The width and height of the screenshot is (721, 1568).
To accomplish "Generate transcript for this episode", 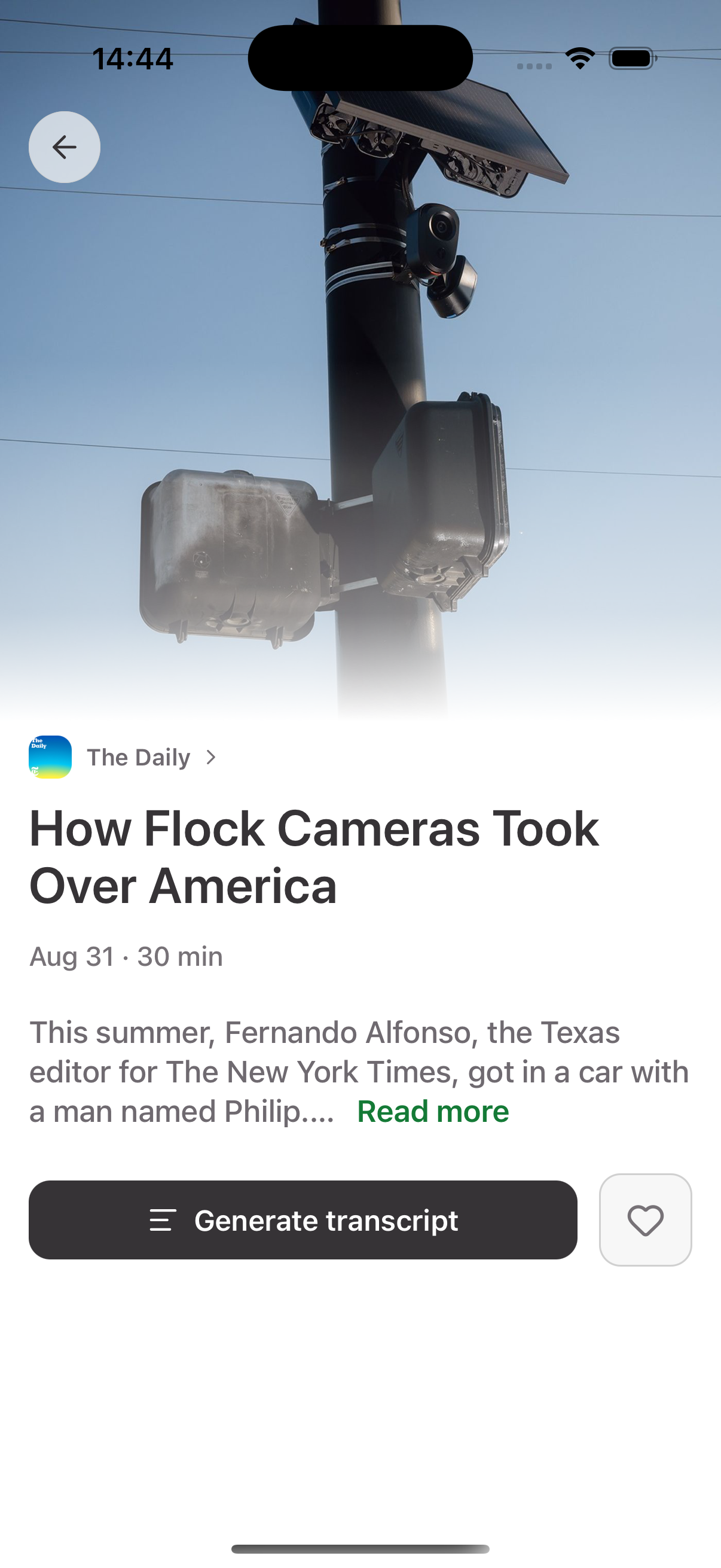I will pyautogui.click(x=303, y=1220).
